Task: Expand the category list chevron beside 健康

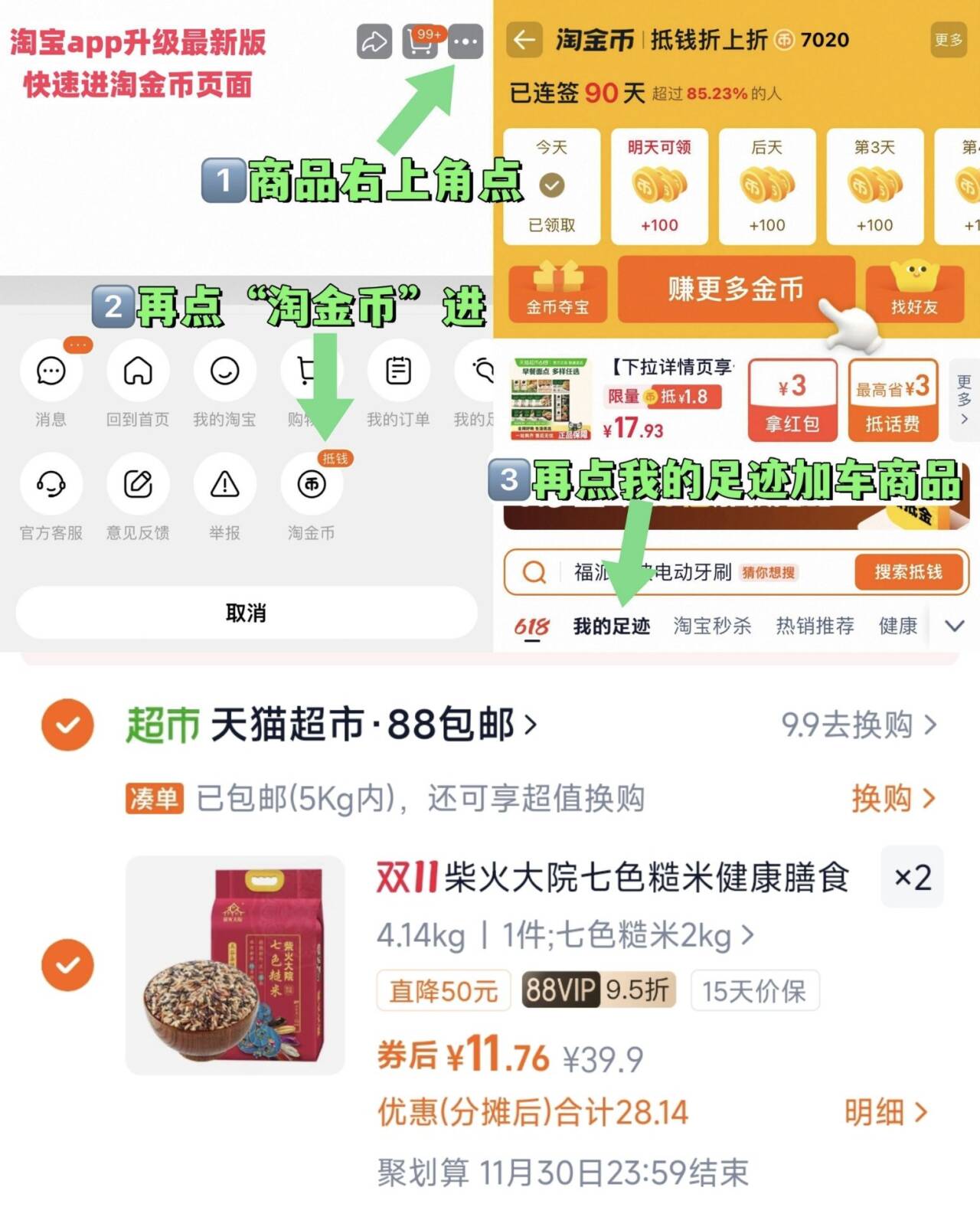Action: tap(955, 626)
